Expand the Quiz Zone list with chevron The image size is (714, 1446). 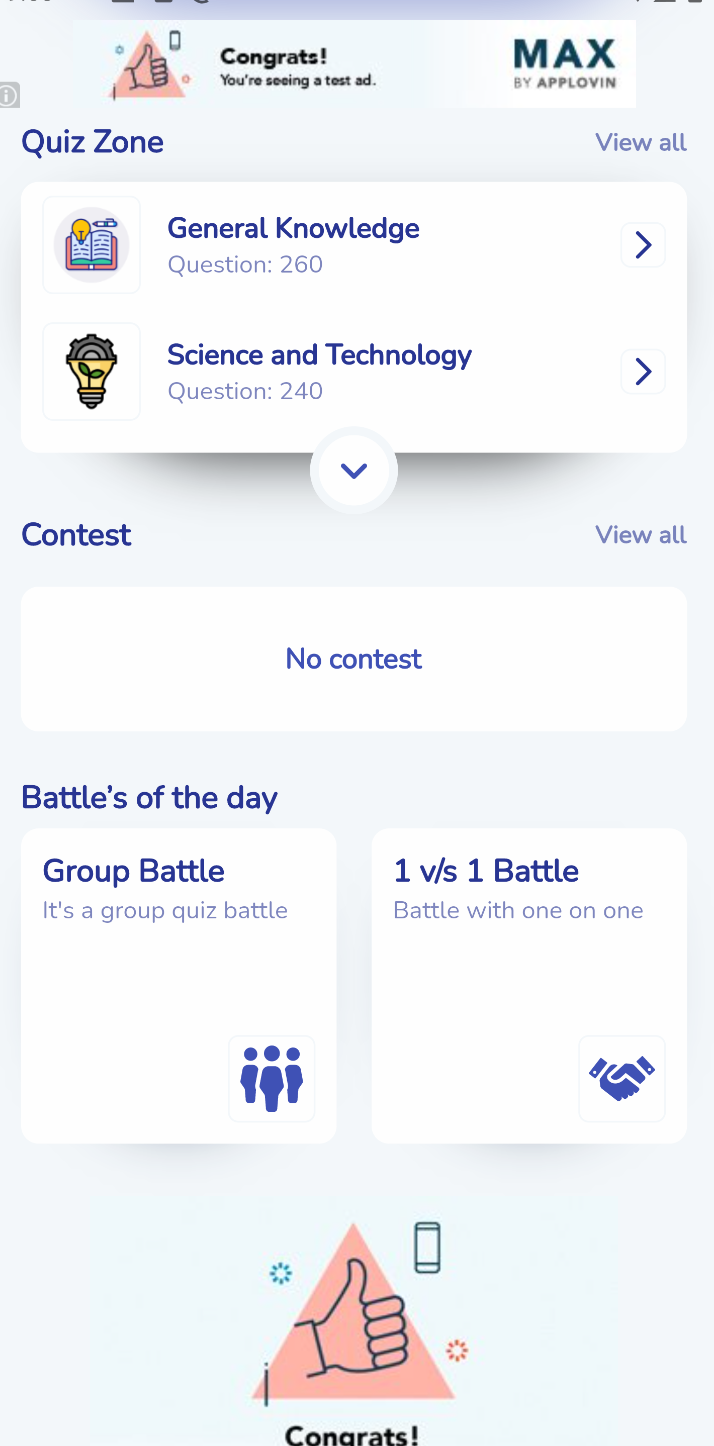(x=354, y=470)
